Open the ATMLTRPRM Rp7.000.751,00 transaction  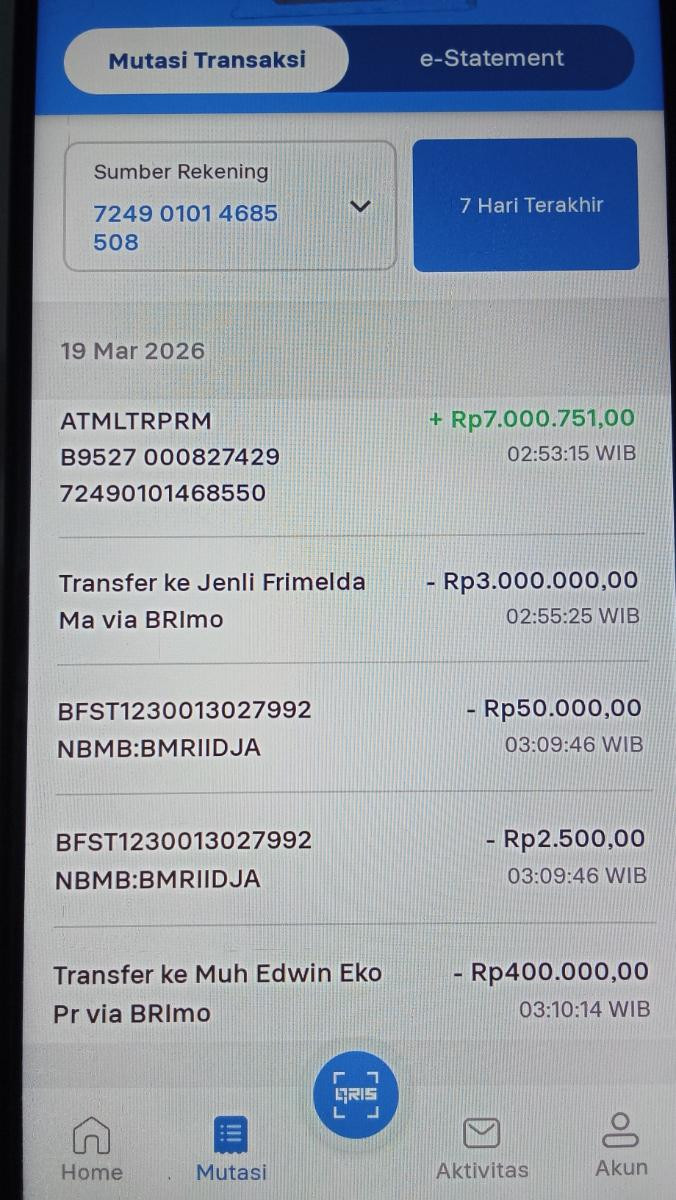pos(348,456)
